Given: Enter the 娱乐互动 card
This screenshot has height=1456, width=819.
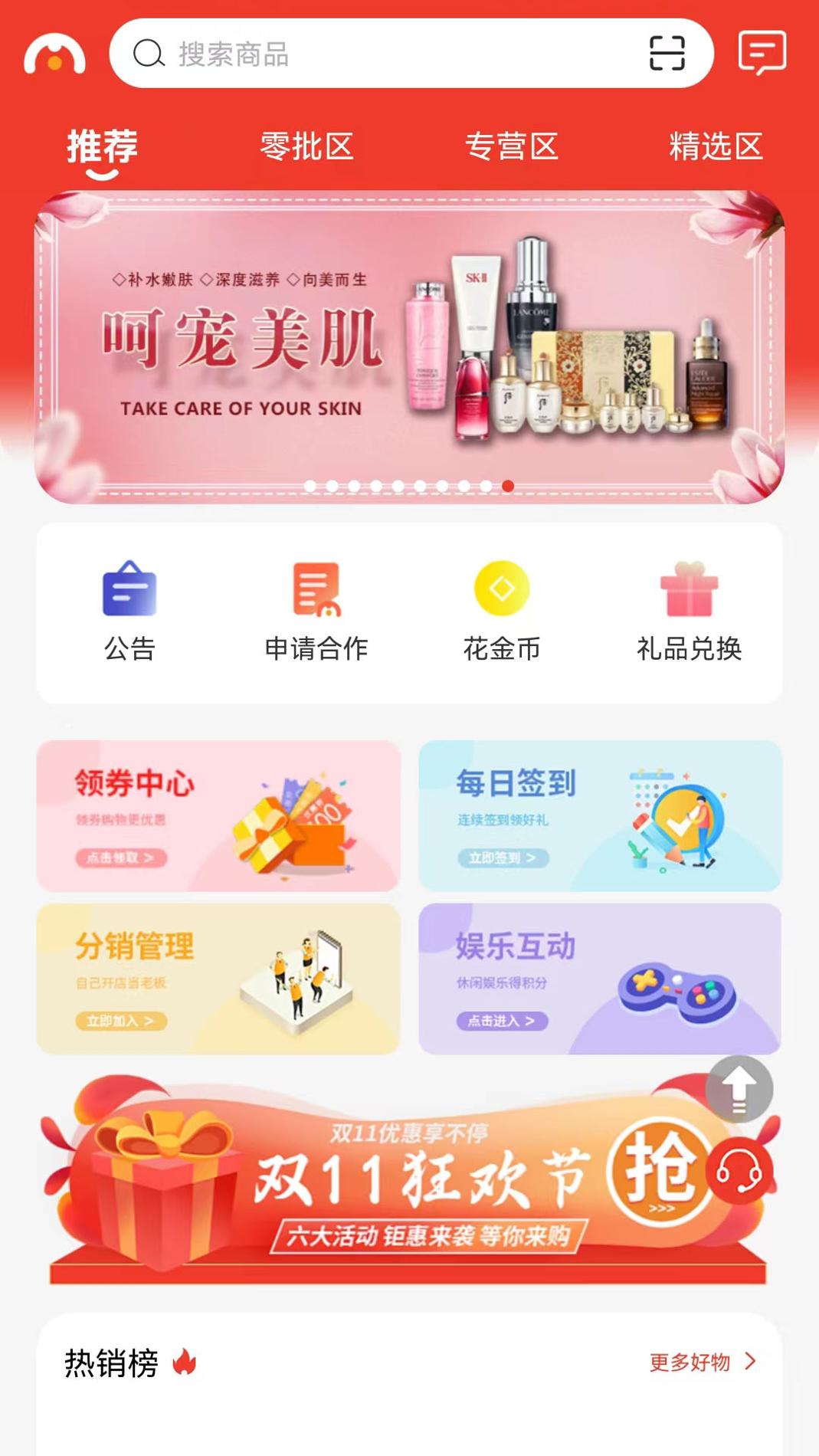Looking at the screenshot, I should pos(600,979).
